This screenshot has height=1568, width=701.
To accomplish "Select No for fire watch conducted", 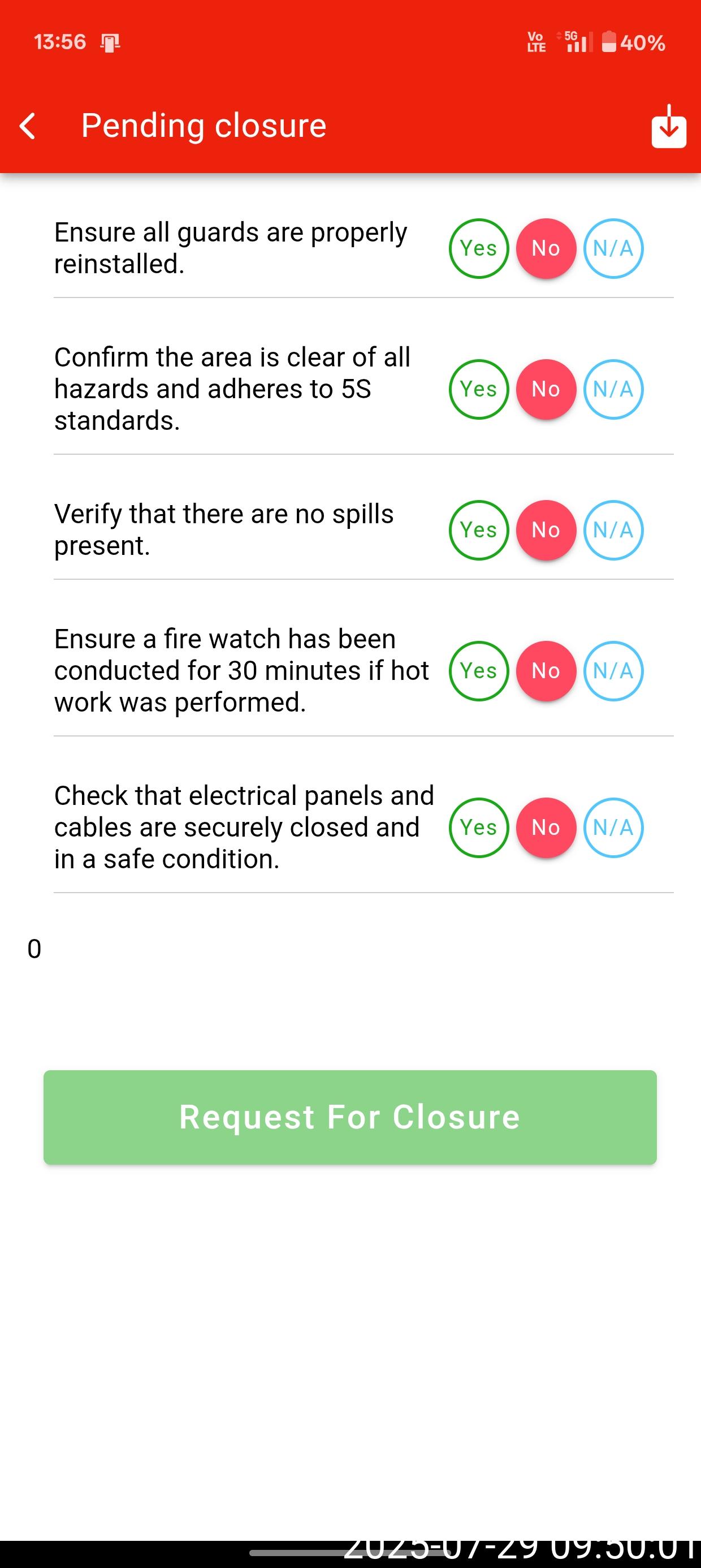I will click(x=546, y=671).
